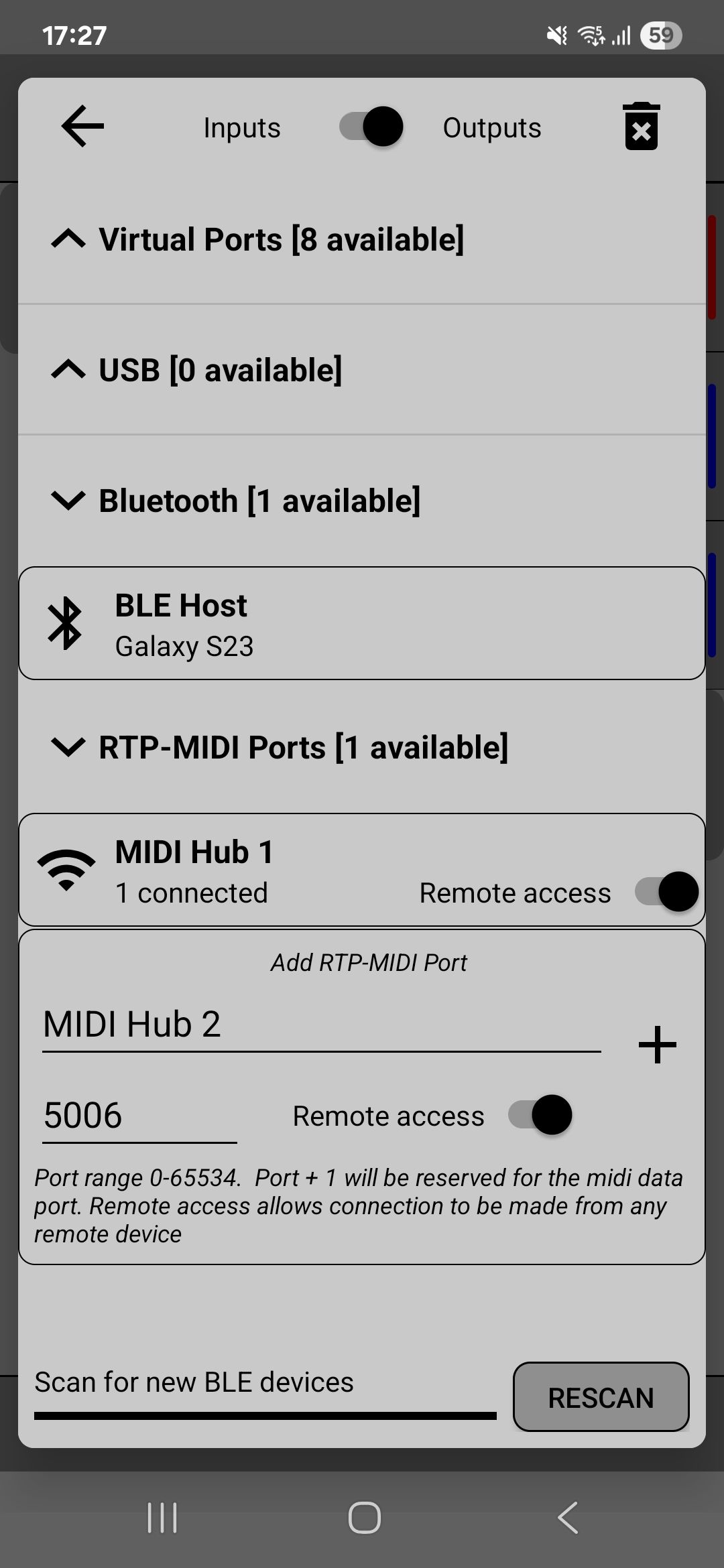This screenshot has height=1568, width=724.
Task: Tap the trash delete icon
Action: [641, 126]
